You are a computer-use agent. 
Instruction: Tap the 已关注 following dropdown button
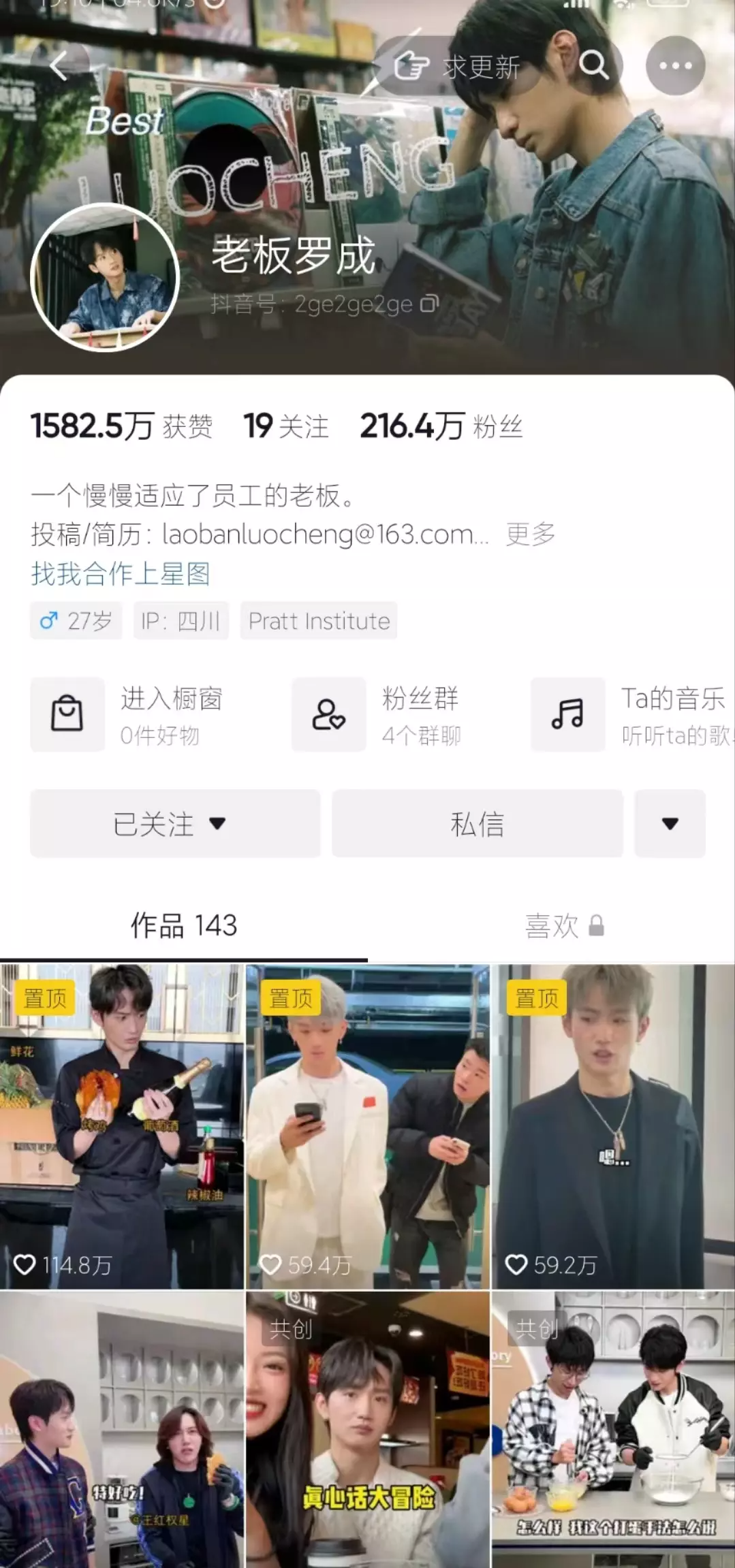pos(175,824)
